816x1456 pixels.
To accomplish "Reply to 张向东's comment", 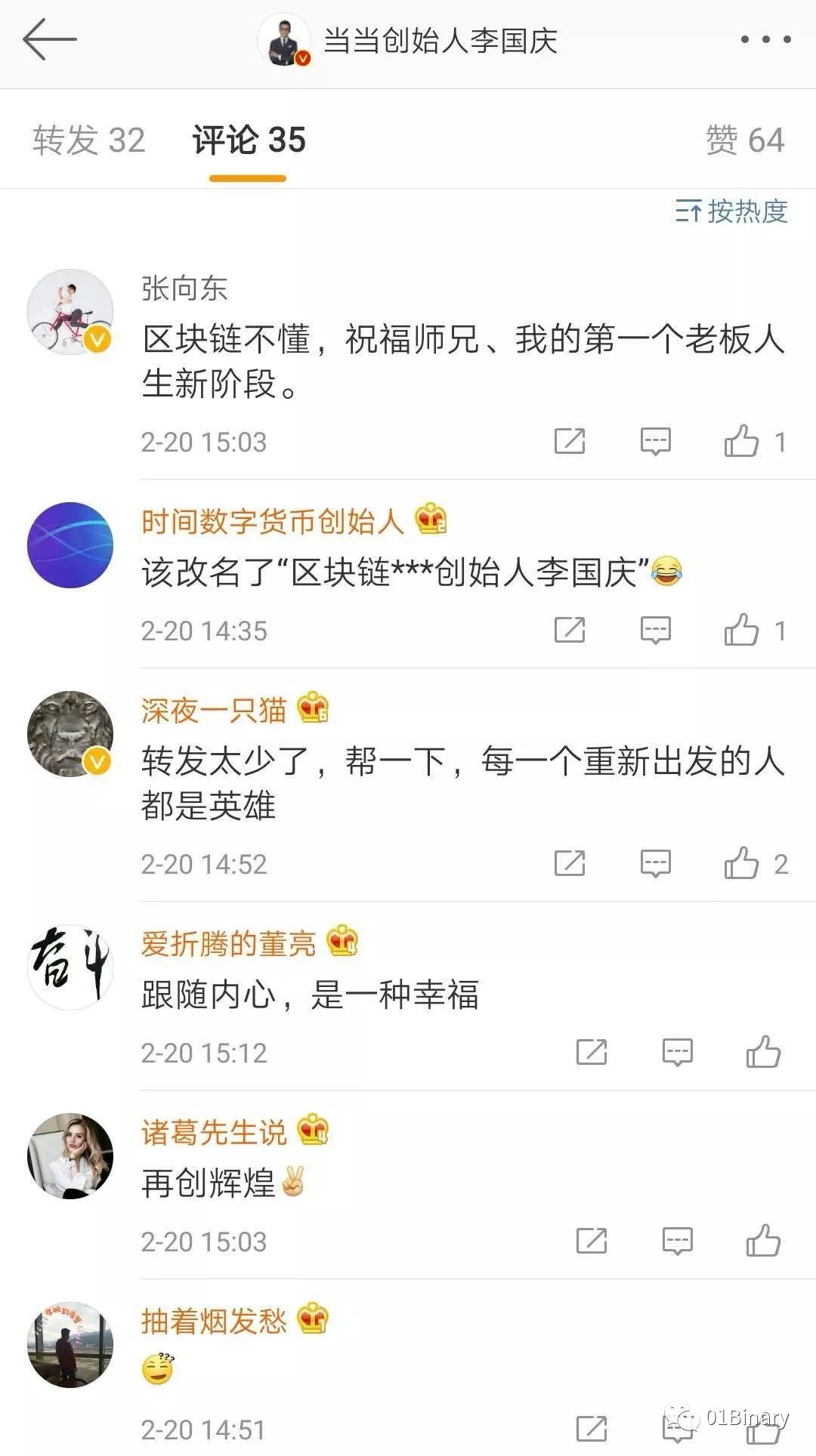I will 656,441.
